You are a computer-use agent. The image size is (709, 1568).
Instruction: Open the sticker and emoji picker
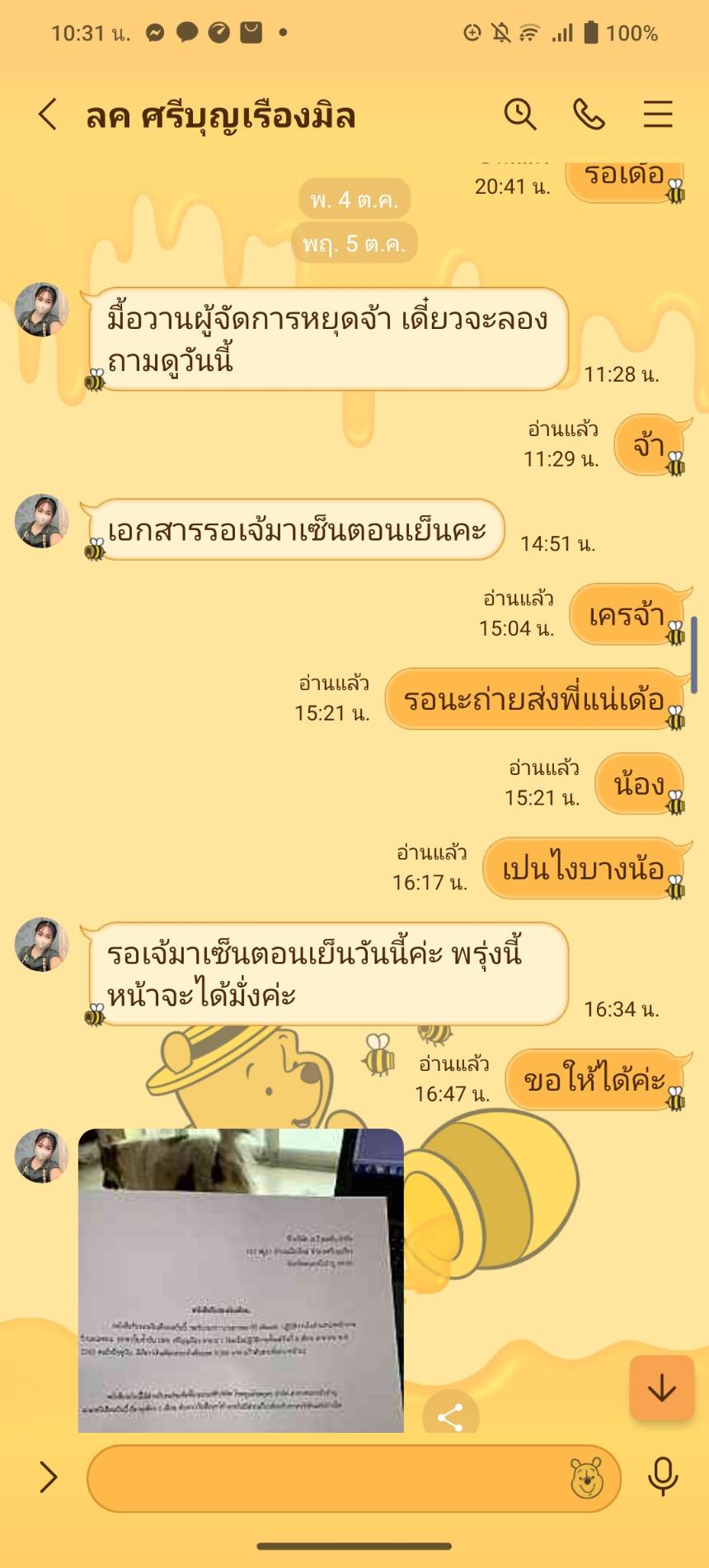587,1478
